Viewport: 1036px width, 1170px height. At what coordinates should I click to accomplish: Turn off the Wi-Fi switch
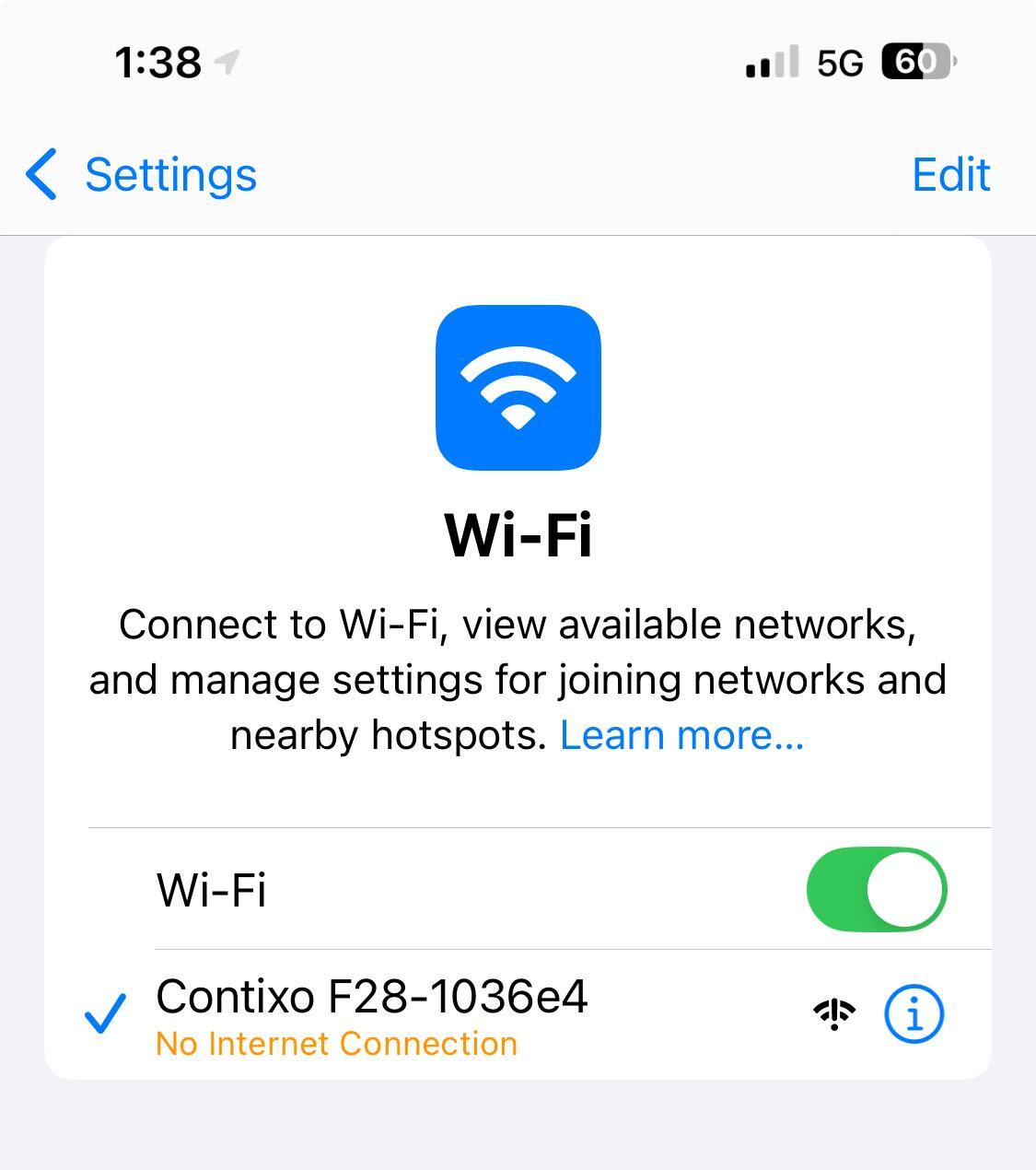pos(876,890)
